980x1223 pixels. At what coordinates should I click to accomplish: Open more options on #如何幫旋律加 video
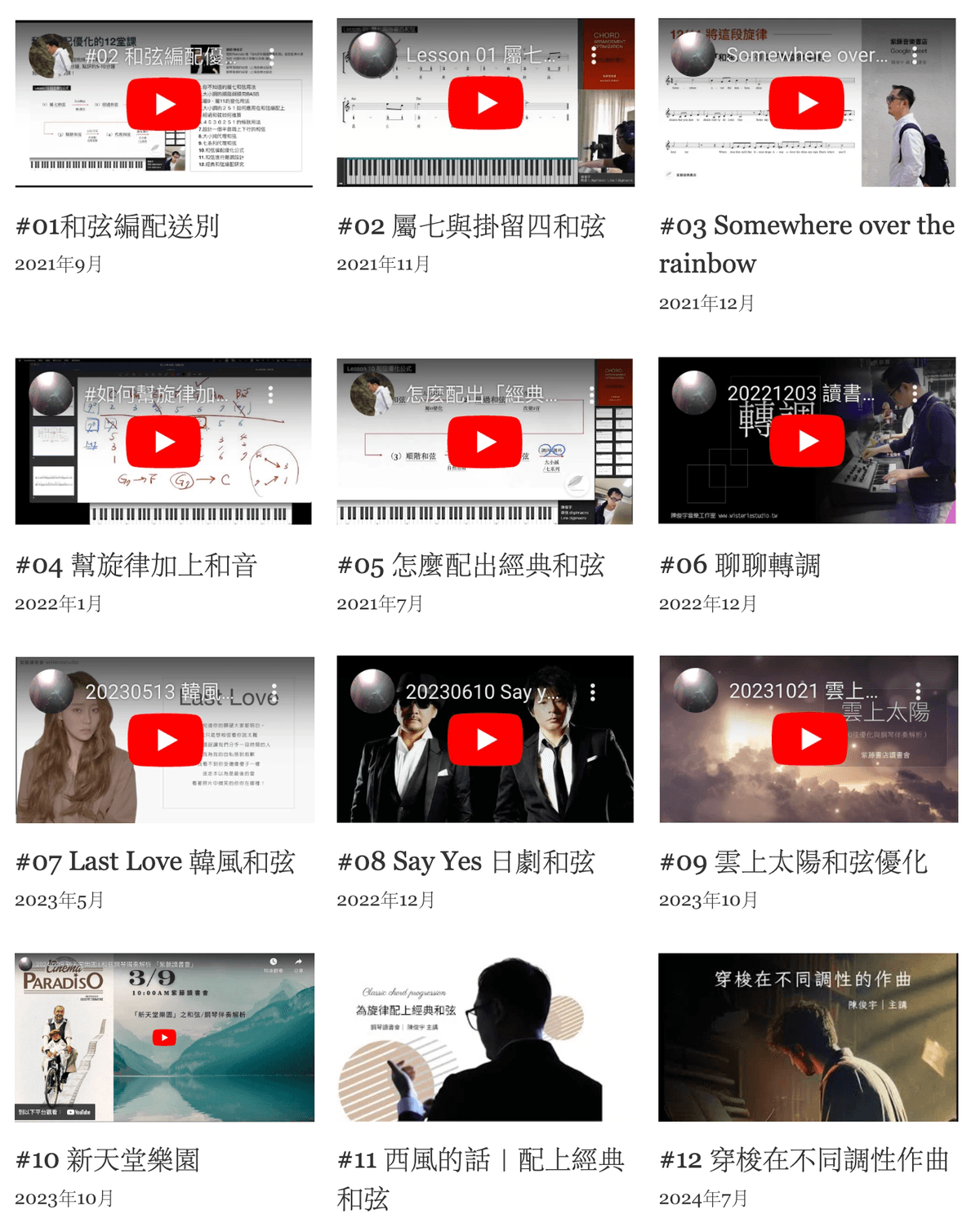click(271, 394)
